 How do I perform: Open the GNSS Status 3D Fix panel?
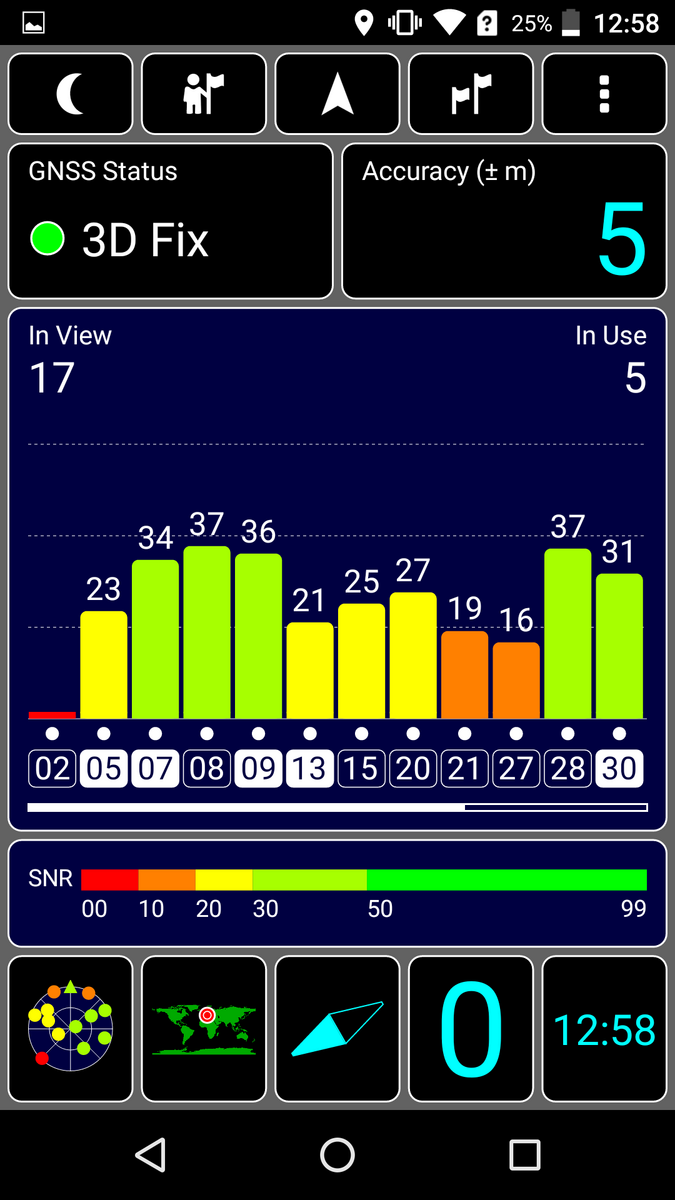[171, 221]
